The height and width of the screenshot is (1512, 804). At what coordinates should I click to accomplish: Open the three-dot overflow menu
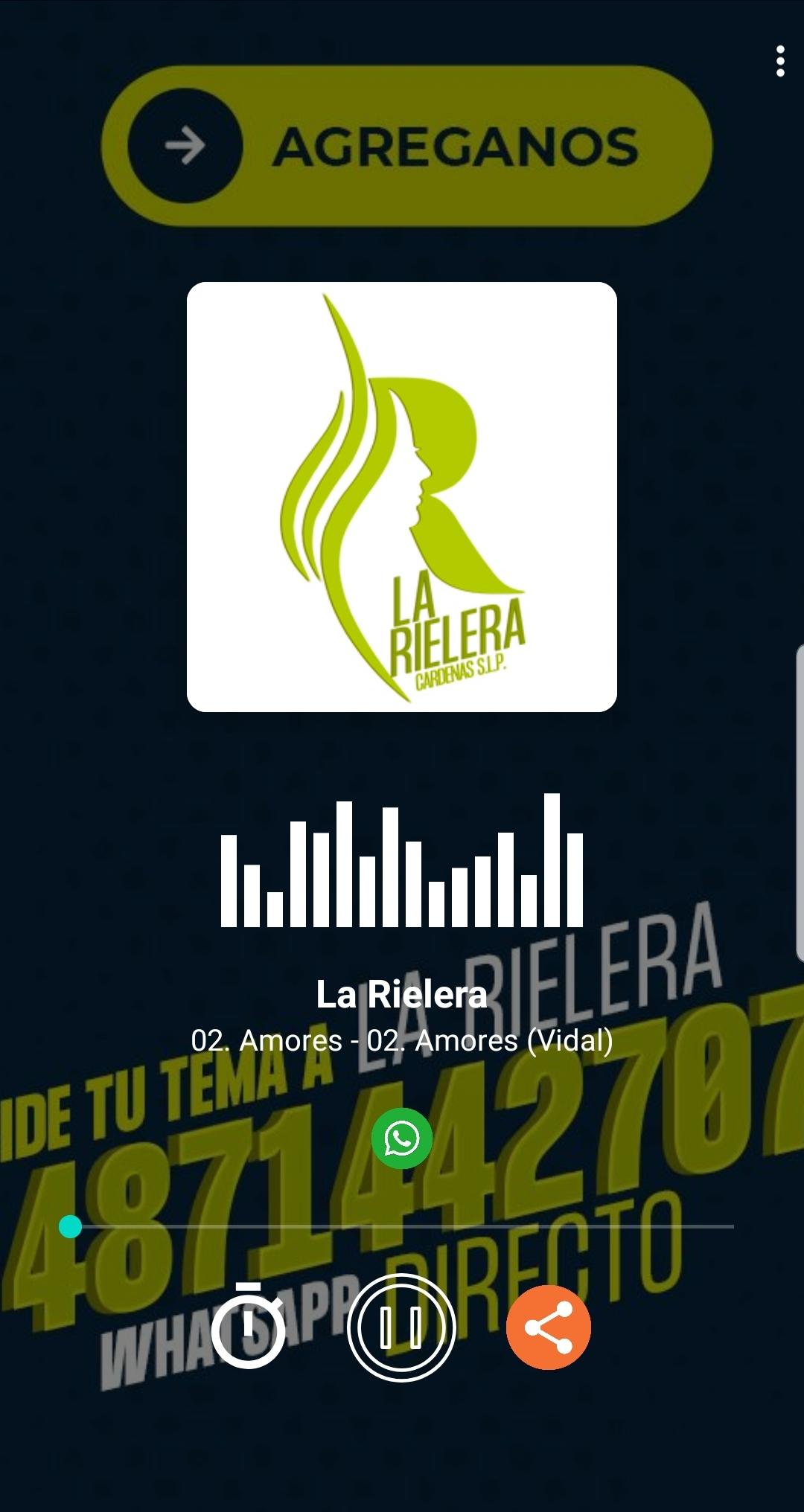pyautogui.click(x=779, y=61)
